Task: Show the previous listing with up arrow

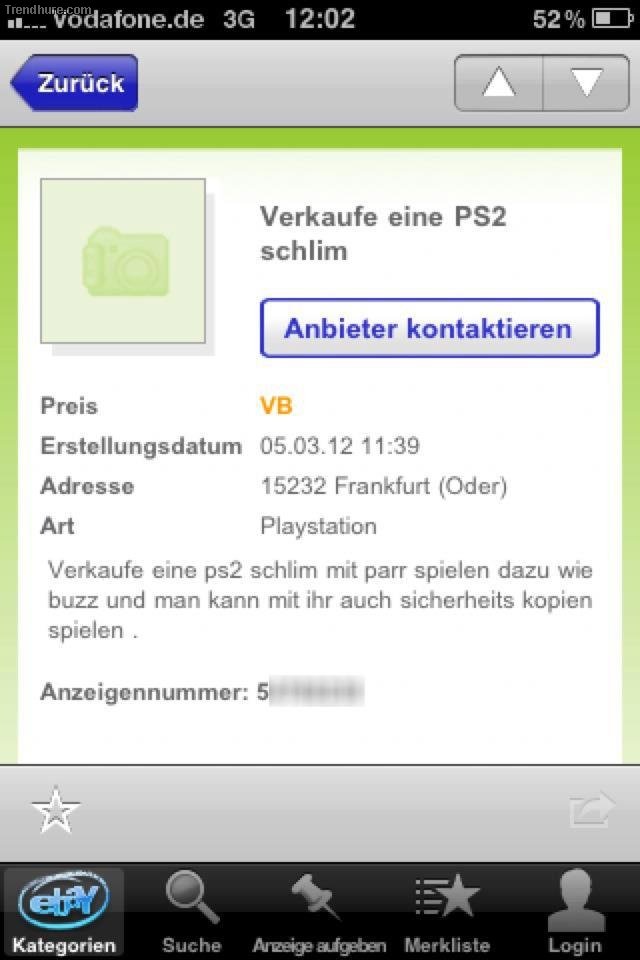Action: click(499, 83)
